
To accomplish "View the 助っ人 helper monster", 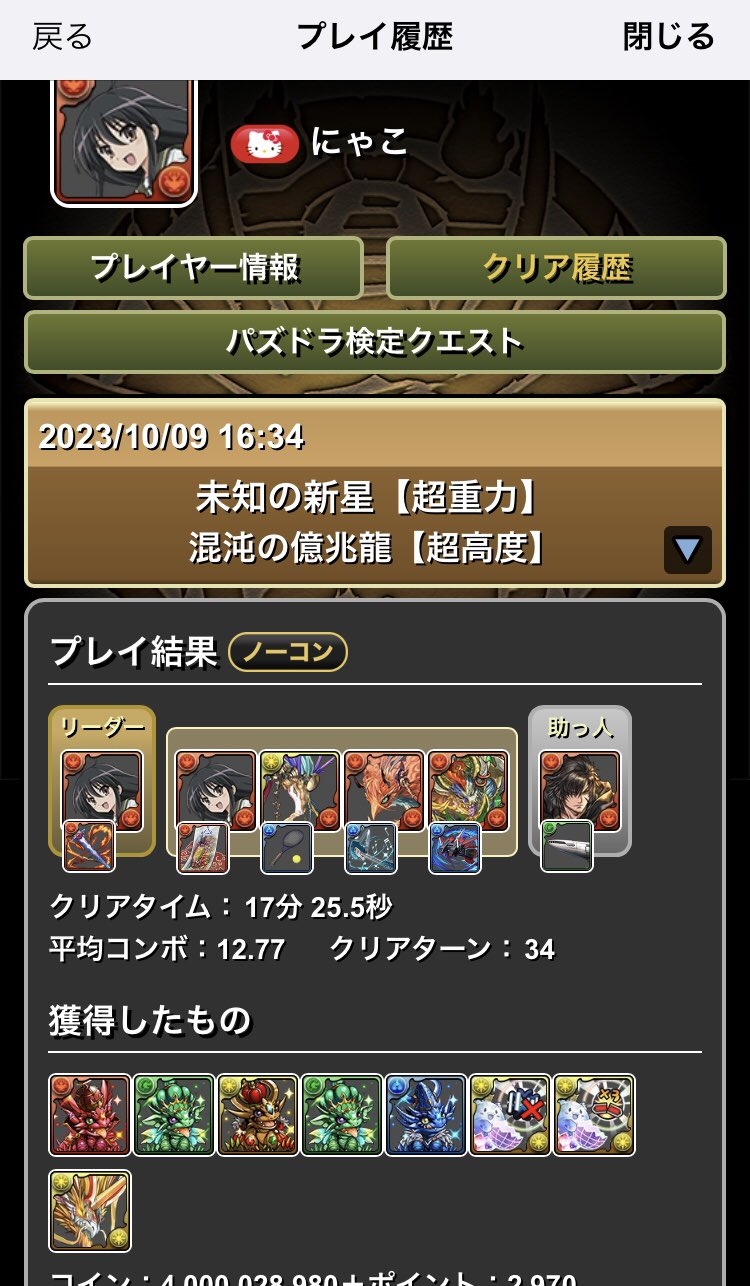I will 580,790.
